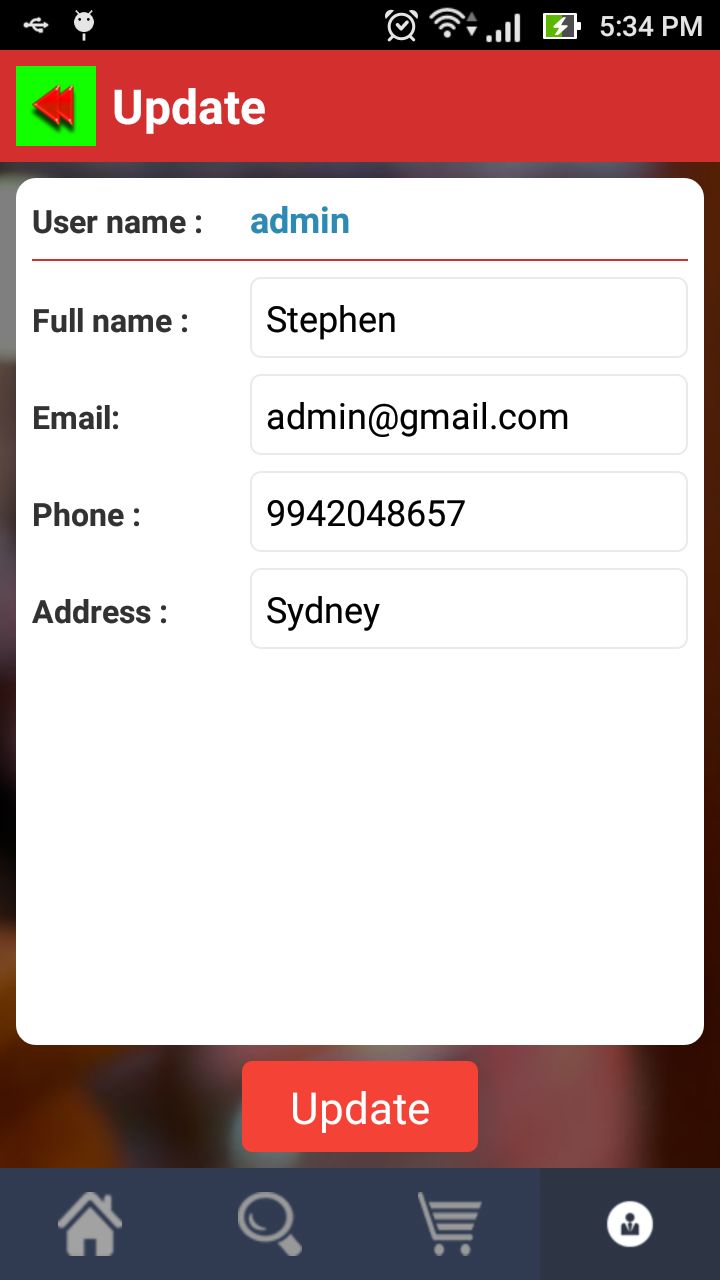
Task: Switch to the Search tab
Action: click(x=270, y=1224)
